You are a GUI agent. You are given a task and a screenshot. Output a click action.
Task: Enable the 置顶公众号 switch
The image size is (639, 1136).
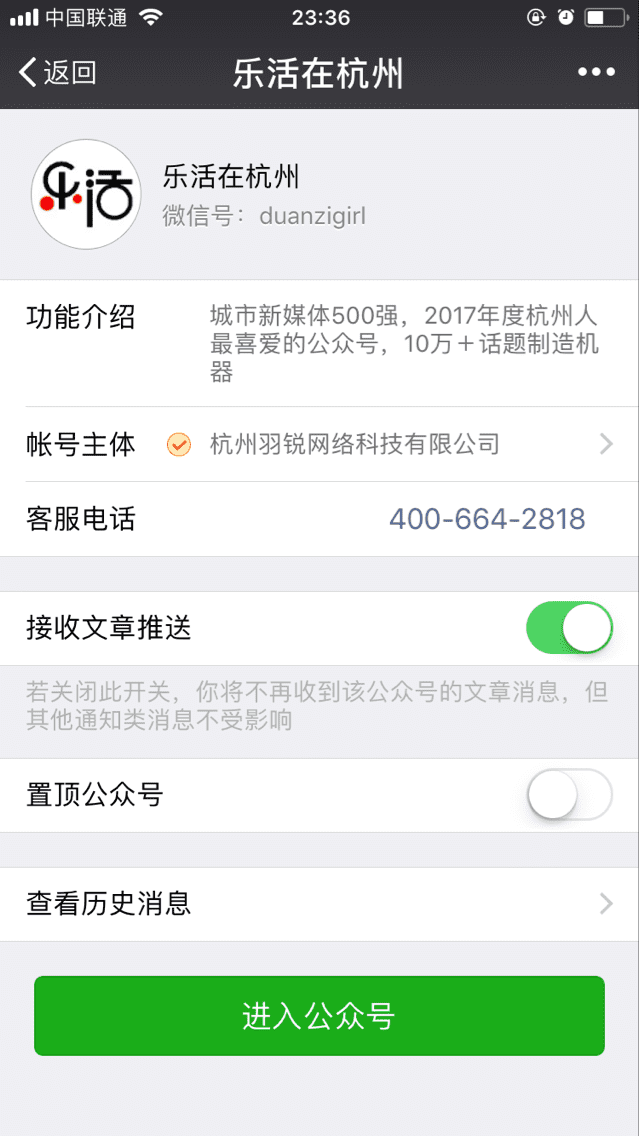(x=569, y=795)
